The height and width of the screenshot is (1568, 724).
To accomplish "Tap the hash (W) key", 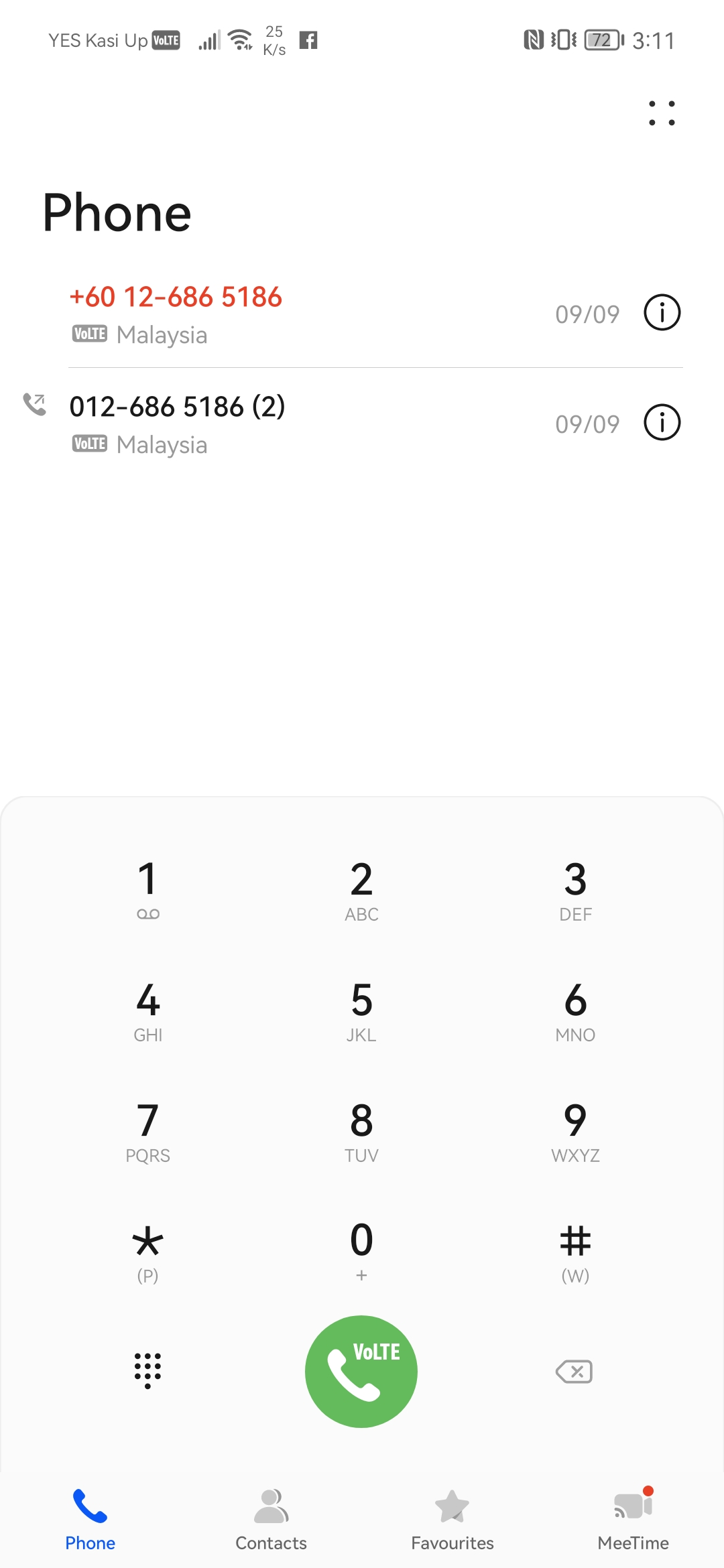I will click(575, 1250).
